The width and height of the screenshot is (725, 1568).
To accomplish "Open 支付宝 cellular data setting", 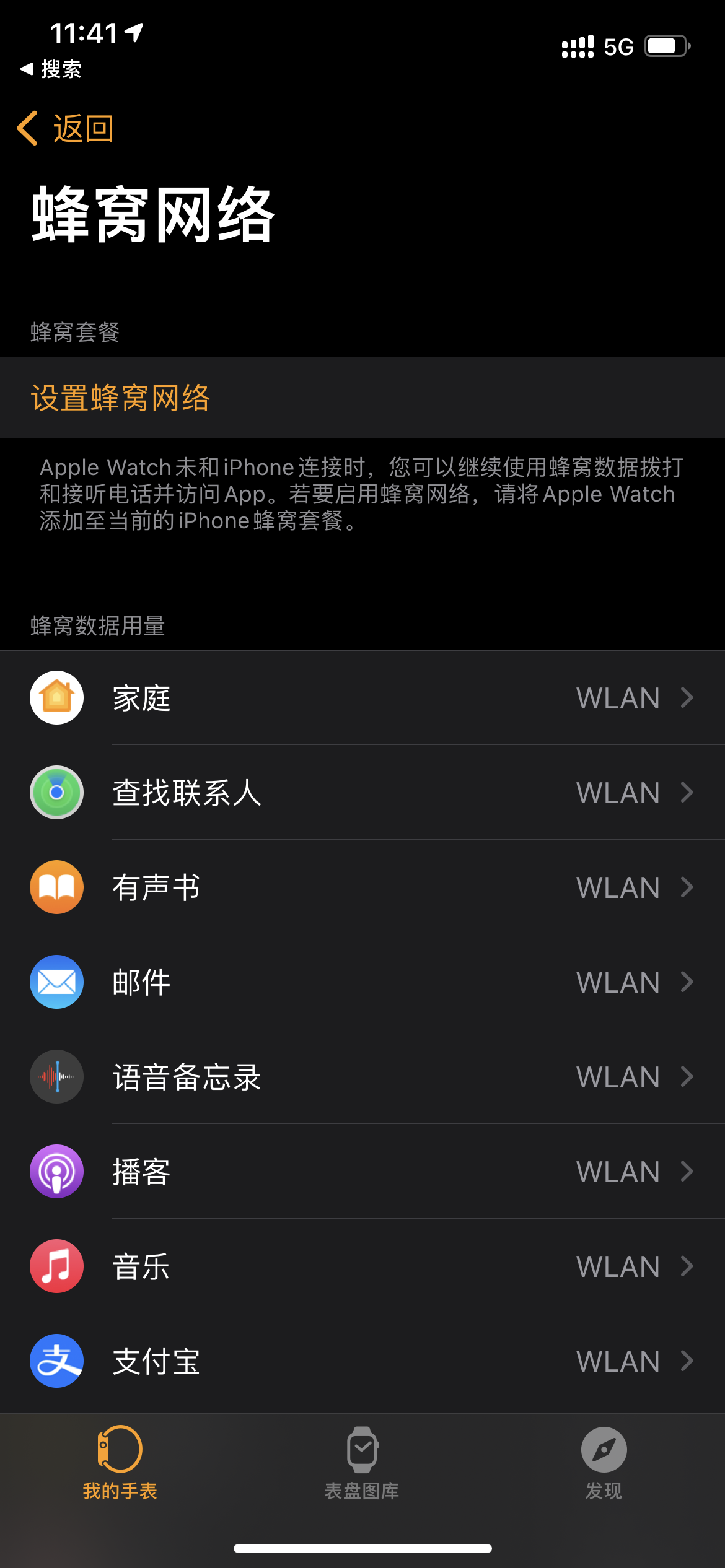I will click(362, 1361).
